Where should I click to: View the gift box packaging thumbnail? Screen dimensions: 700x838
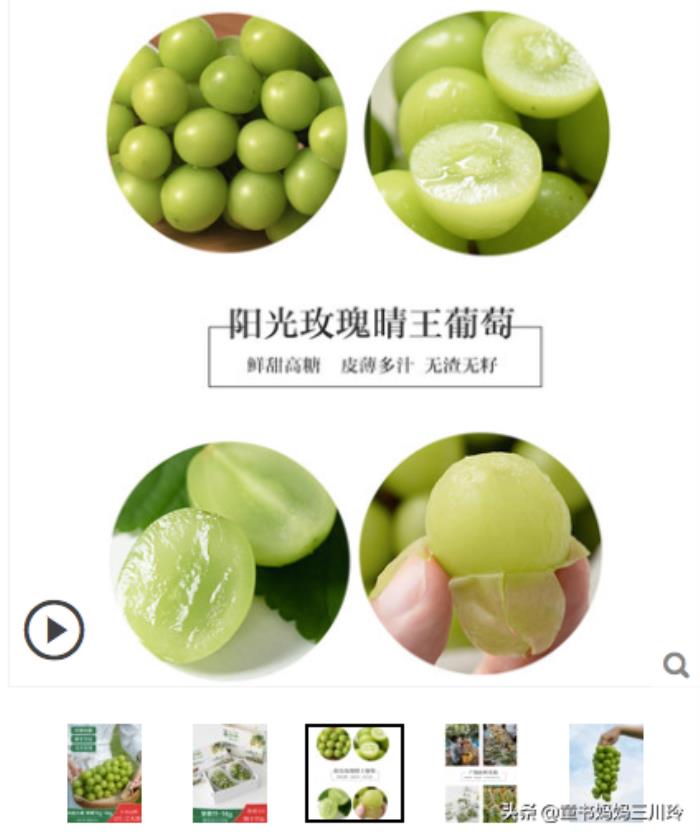[230, 773]
